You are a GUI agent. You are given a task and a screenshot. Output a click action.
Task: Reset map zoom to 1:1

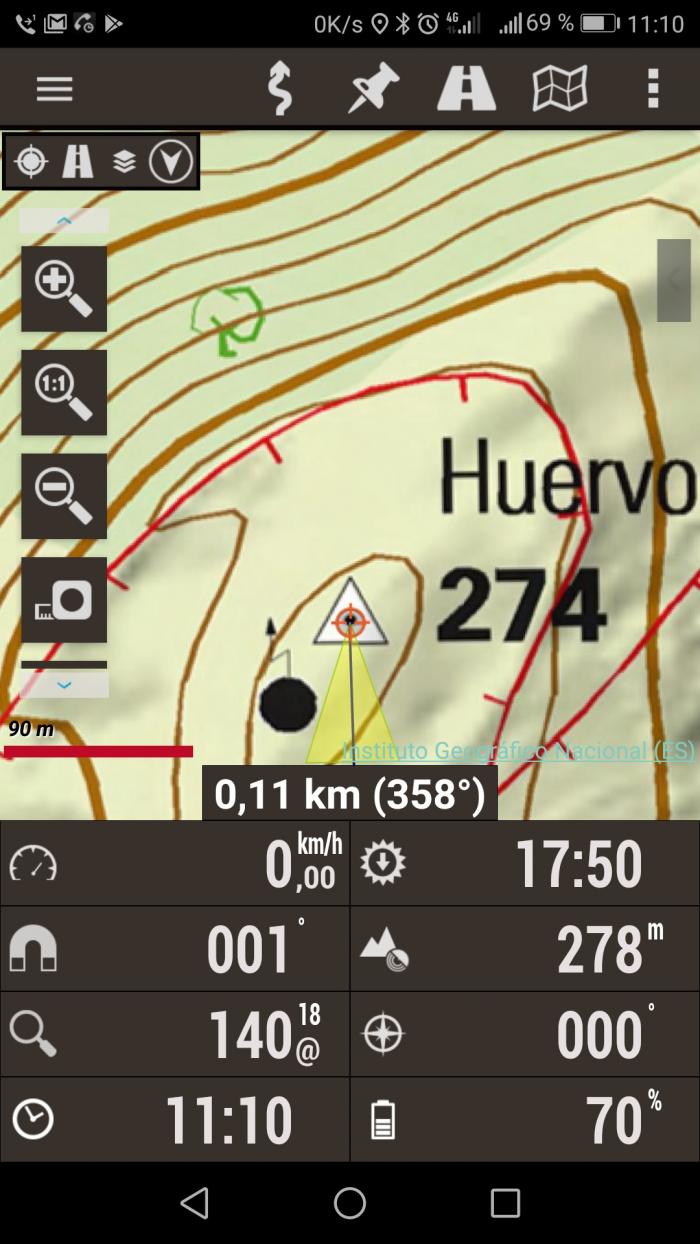(x=64, y=393)
